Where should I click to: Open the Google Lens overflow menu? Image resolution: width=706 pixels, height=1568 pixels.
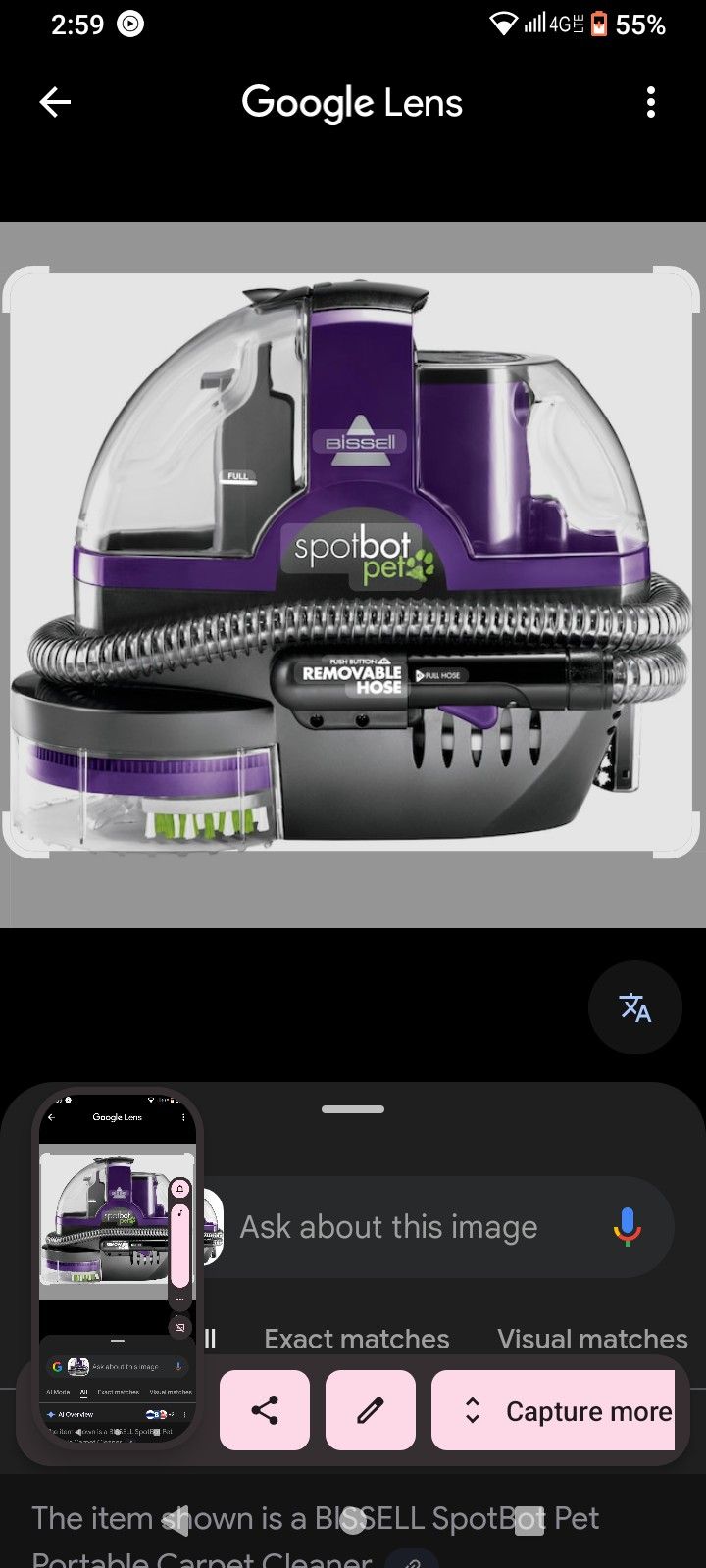point(650,102)
